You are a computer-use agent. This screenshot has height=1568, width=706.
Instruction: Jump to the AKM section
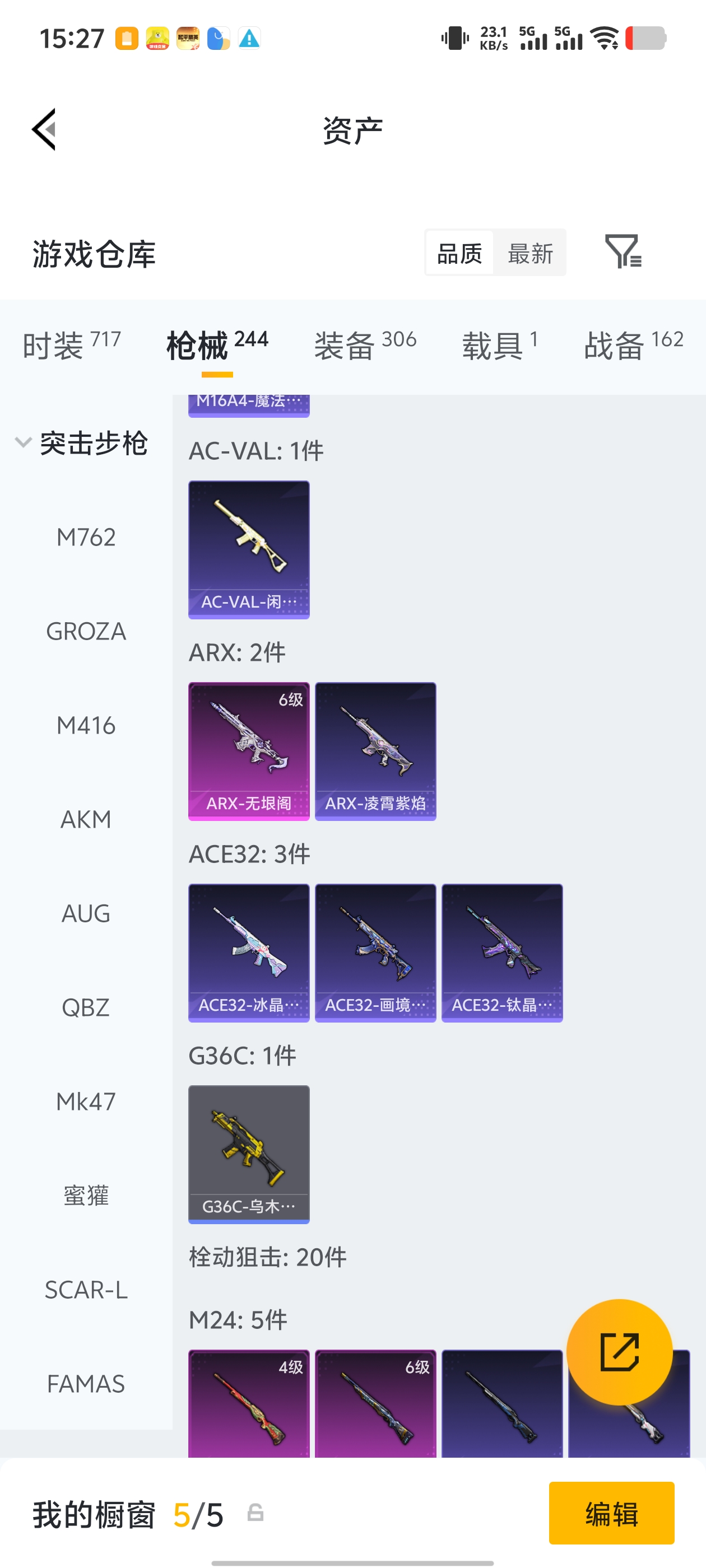coord(86,820)
